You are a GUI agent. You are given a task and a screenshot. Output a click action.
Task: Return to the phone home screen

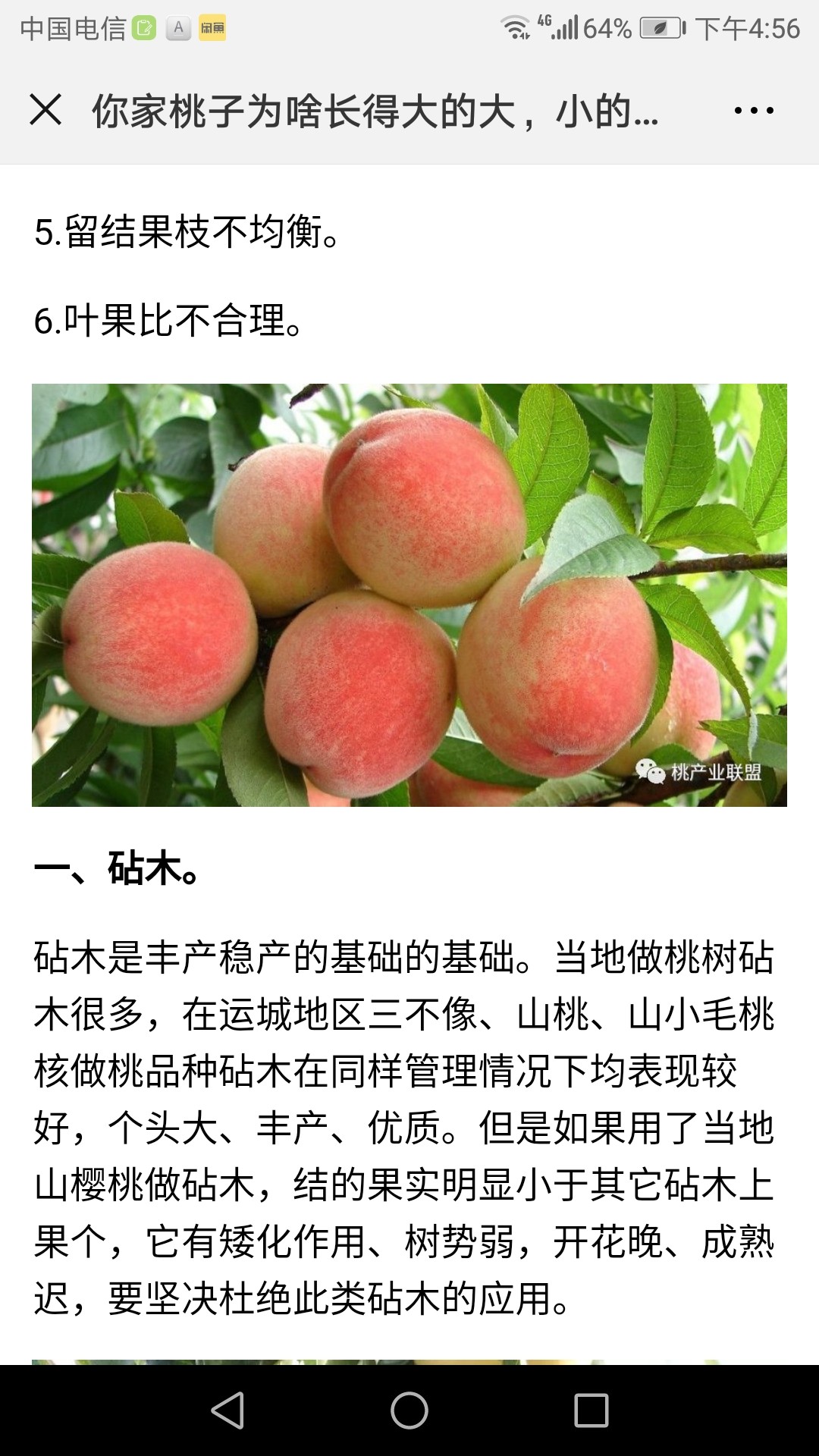point(409,1410)
